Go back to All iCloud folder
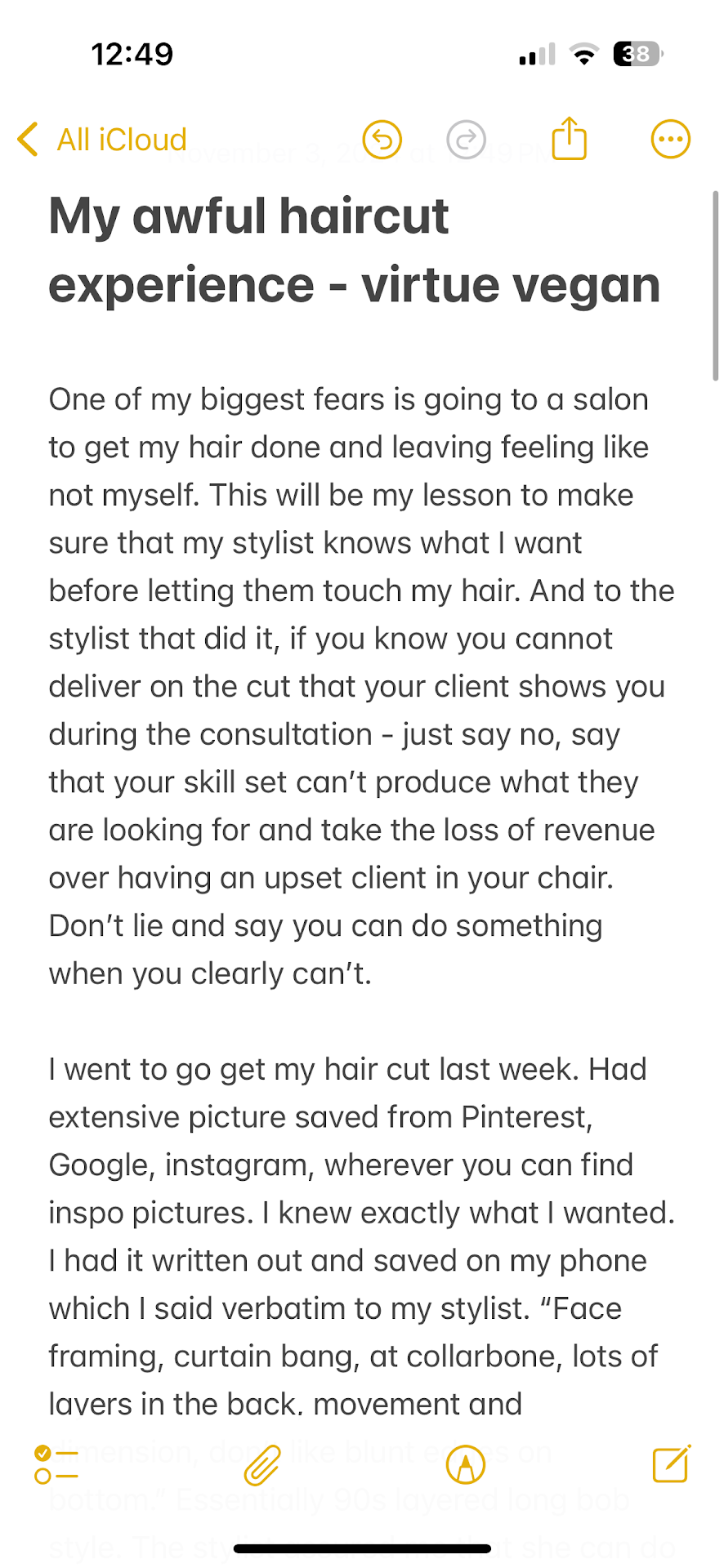This screenshot has height=1568, width=724. click(x=102, y=140)
